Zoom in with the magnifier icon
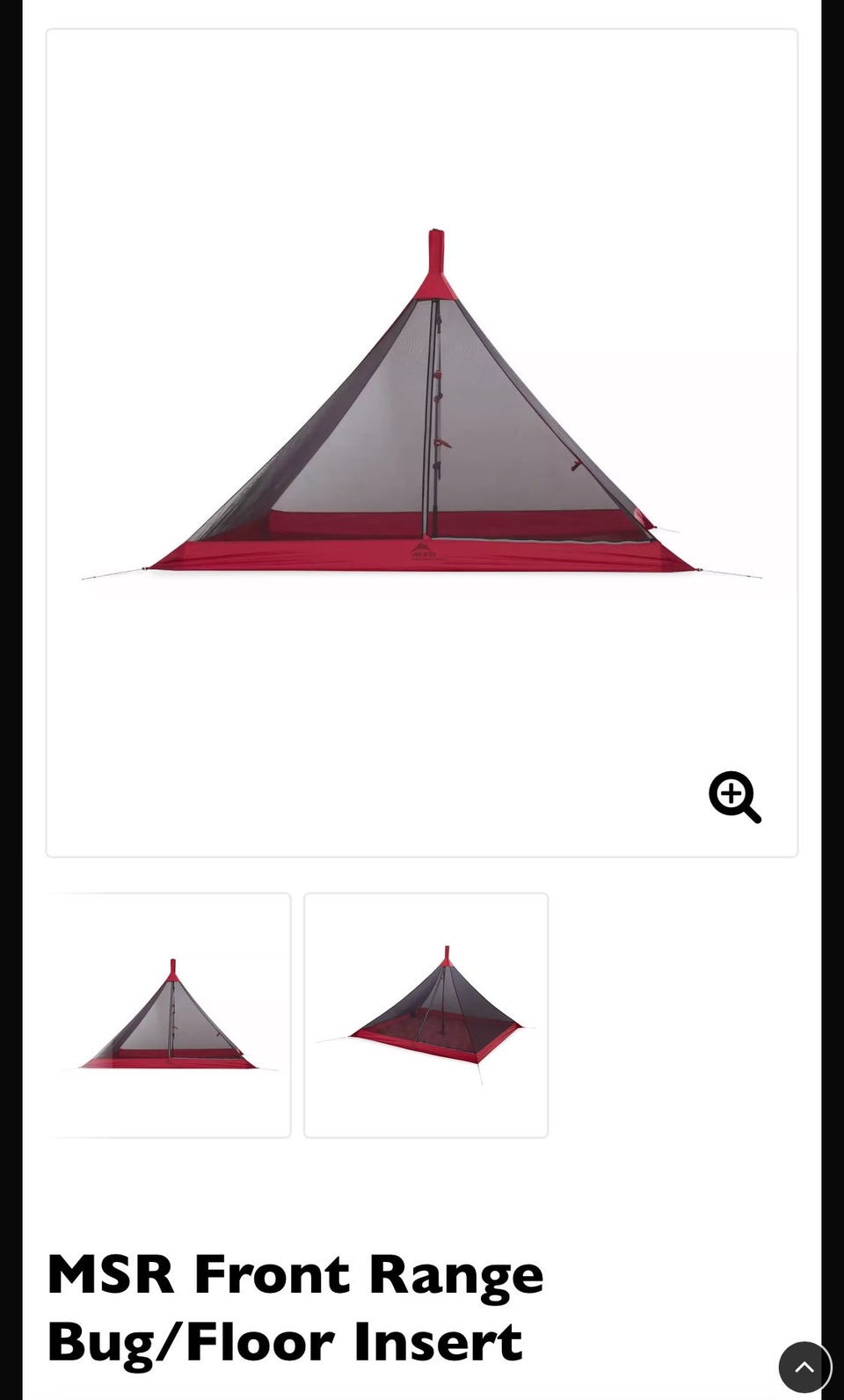This screenshot has width=844, height=1400. point(735,797)
